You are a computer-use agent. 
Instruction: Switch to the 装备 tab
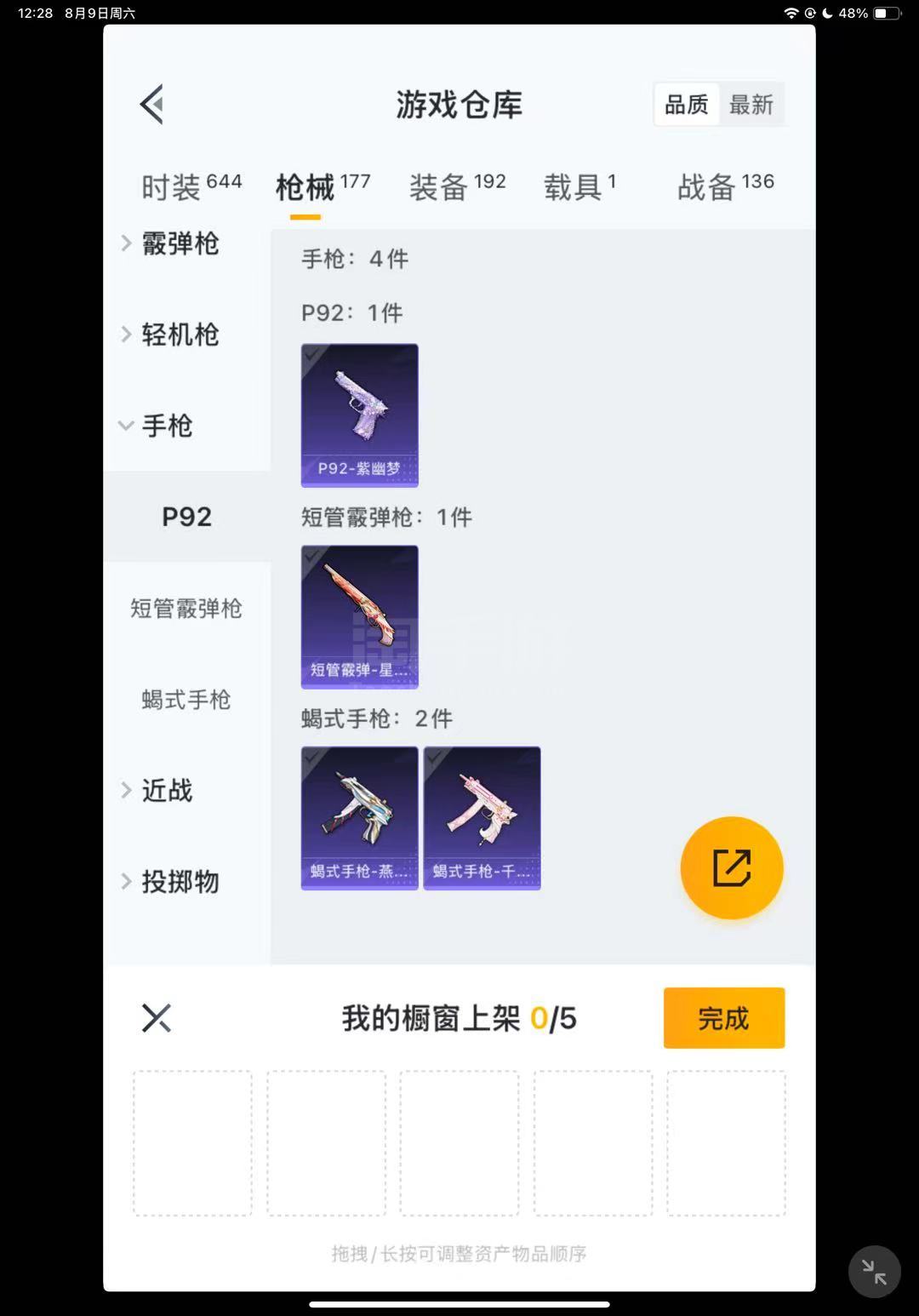(457, 186)
